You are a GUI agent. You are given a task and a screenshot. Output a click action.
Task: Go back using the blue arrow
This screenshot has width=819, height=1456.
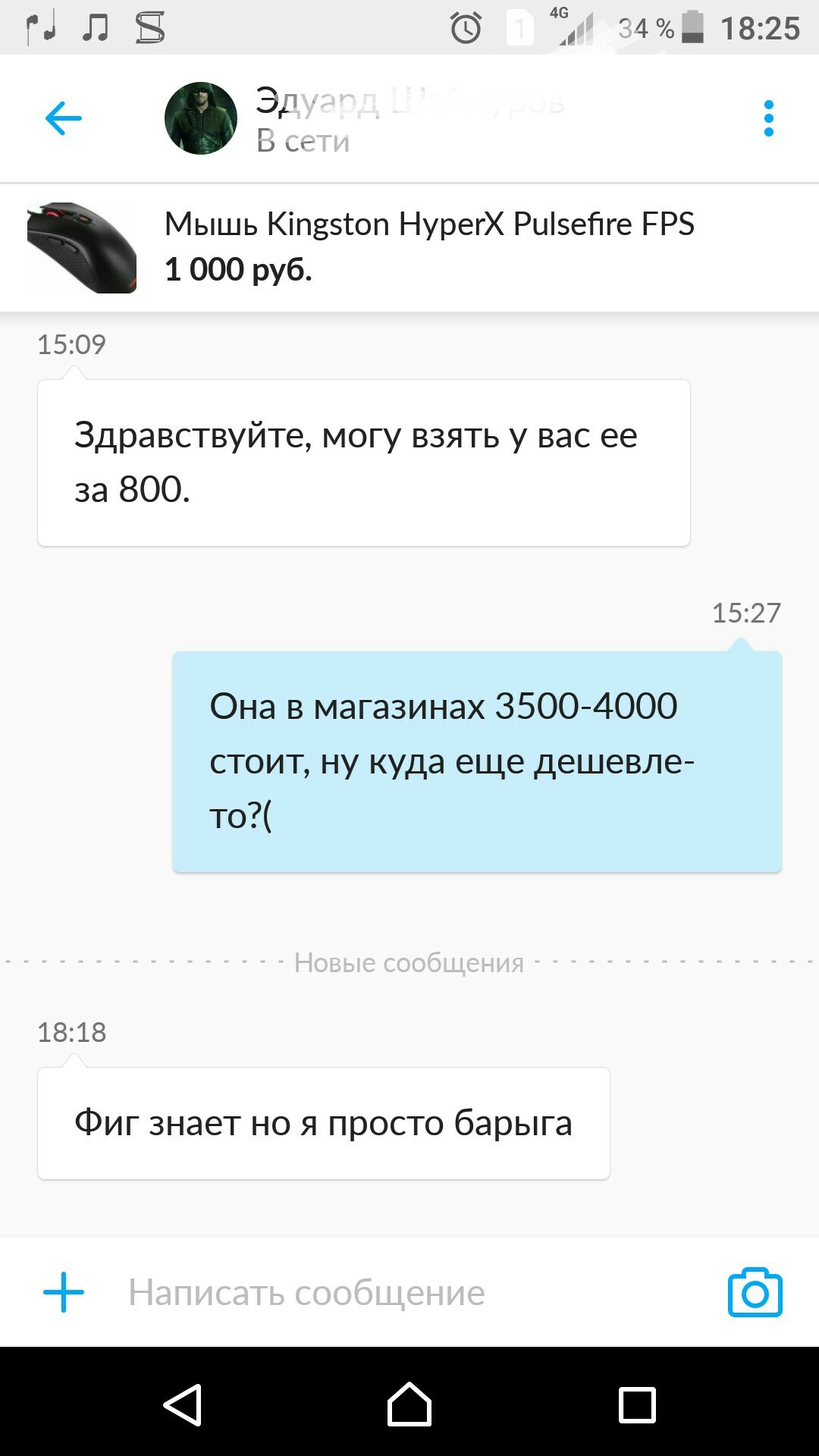click(x=64, y=119)
